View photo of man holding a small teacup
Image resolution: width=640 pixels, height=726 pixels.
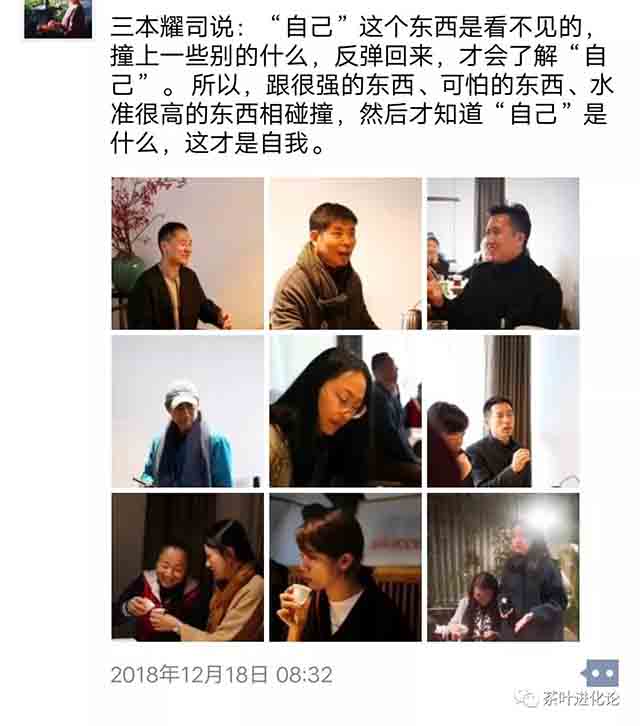(503, 411)
